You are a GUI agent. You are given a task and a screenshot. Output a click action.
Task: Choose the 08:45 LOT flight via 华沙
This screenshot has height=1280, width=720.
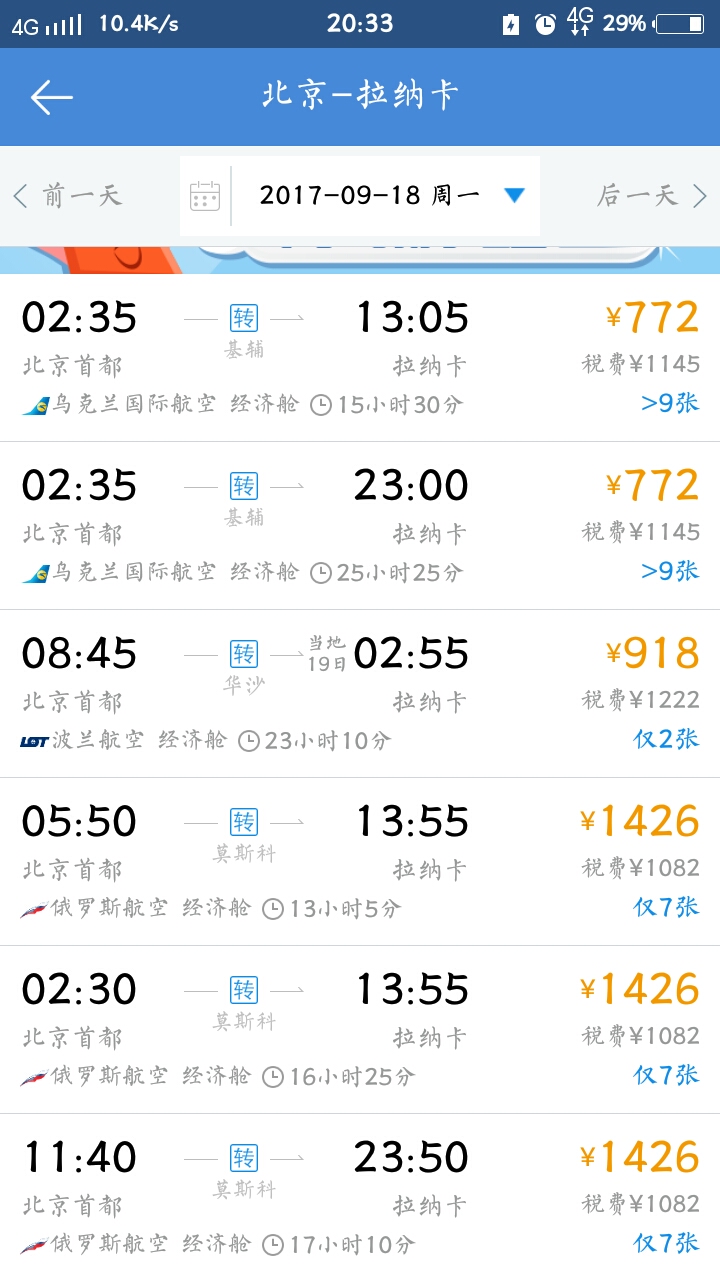(360, 694)
